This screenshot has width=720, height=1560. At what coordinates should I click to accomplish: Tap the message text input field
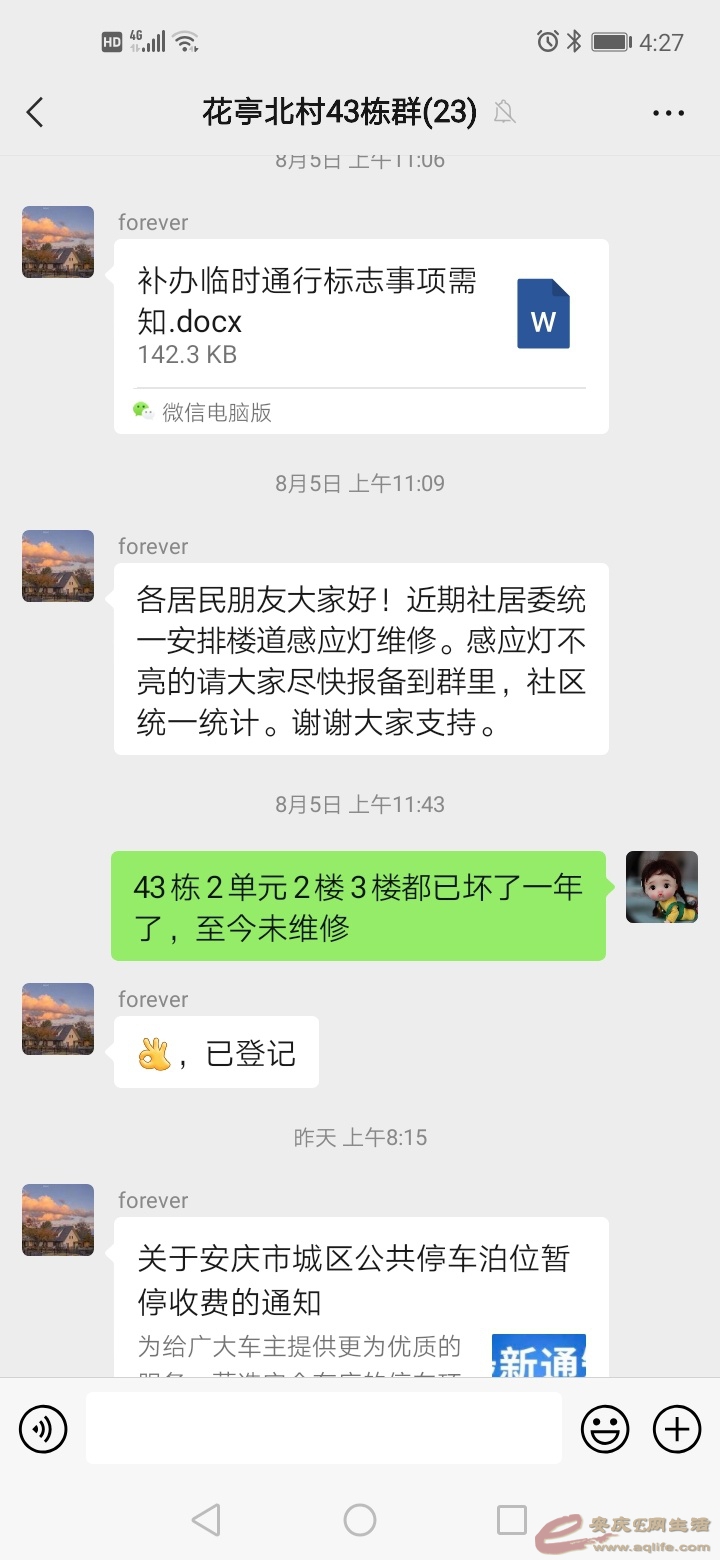point(323,1428)
